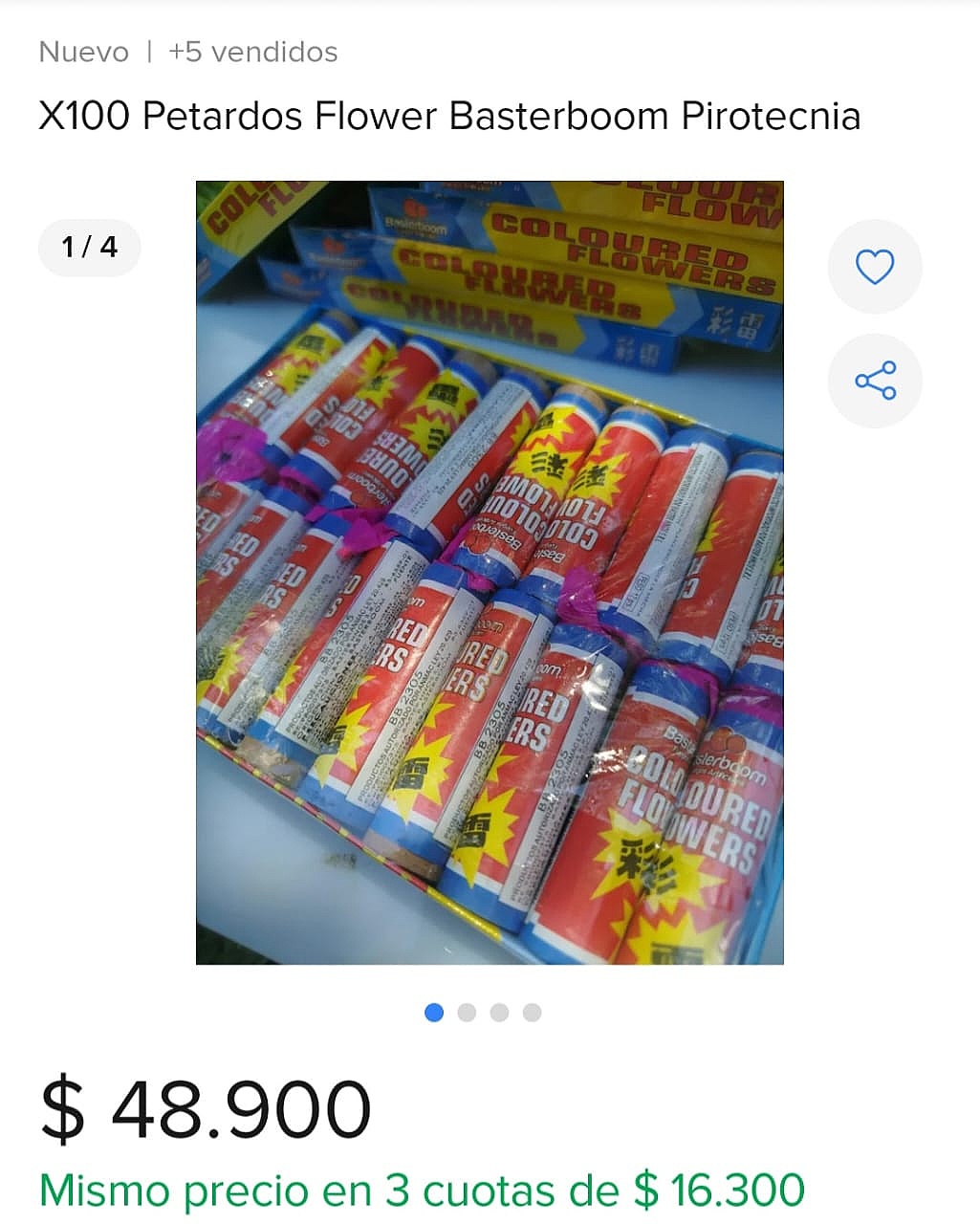
Task: Open the firecrackers product photo
Action: click(490, 572)
